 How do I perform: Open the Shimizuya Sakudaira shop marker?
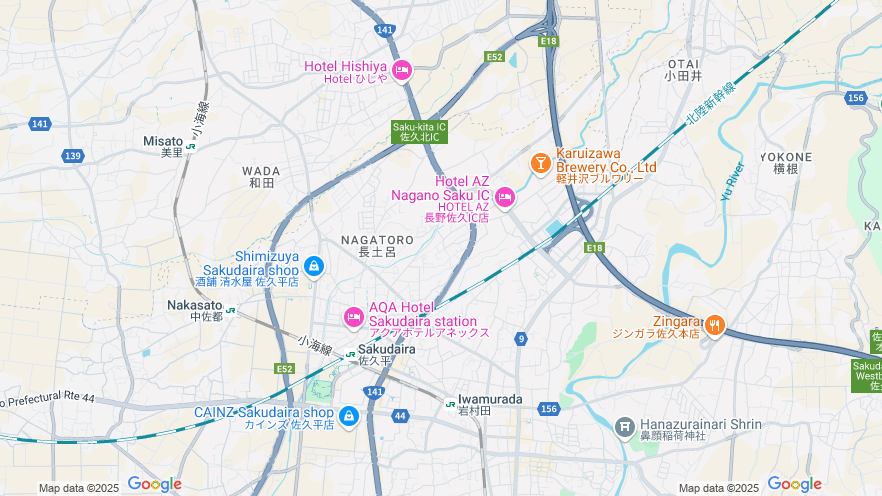click(x=314, y=266)
